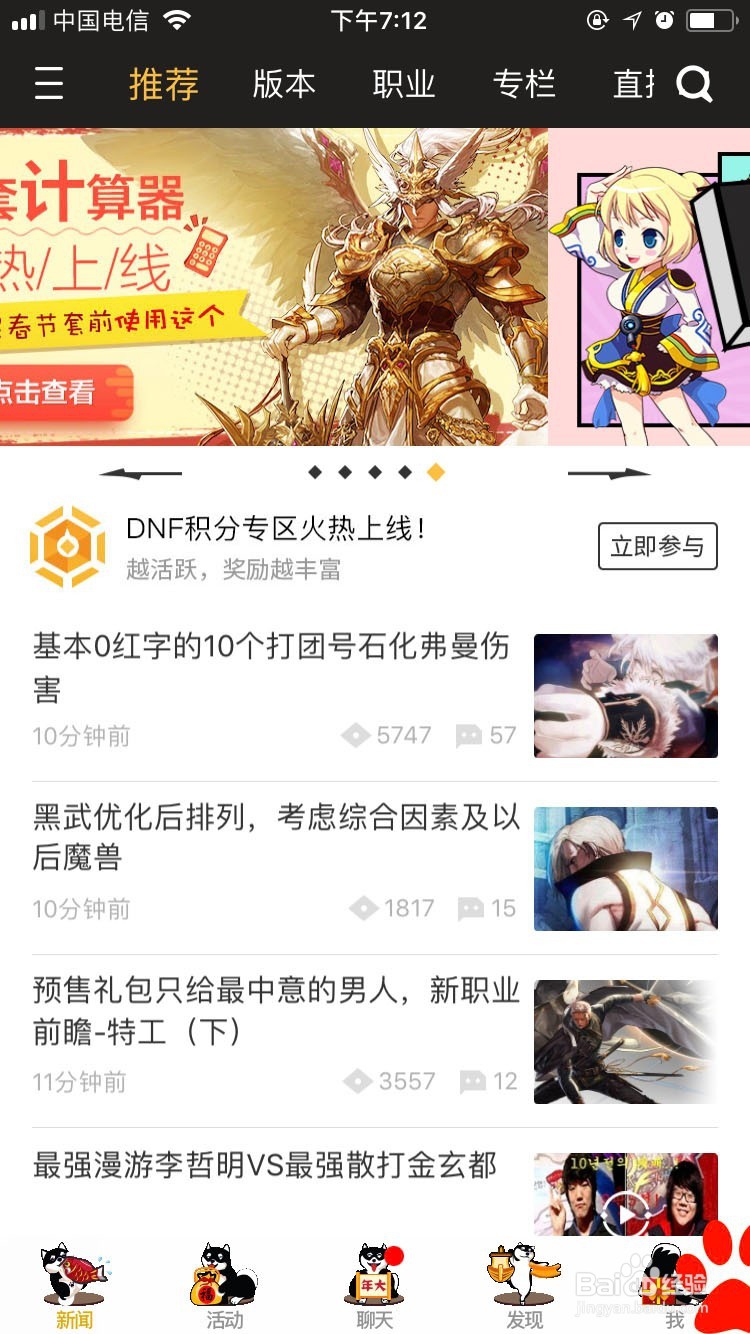750x1334 pixels.
Task: Switch to the 职业 tab
Action: (x=403, y=85)
